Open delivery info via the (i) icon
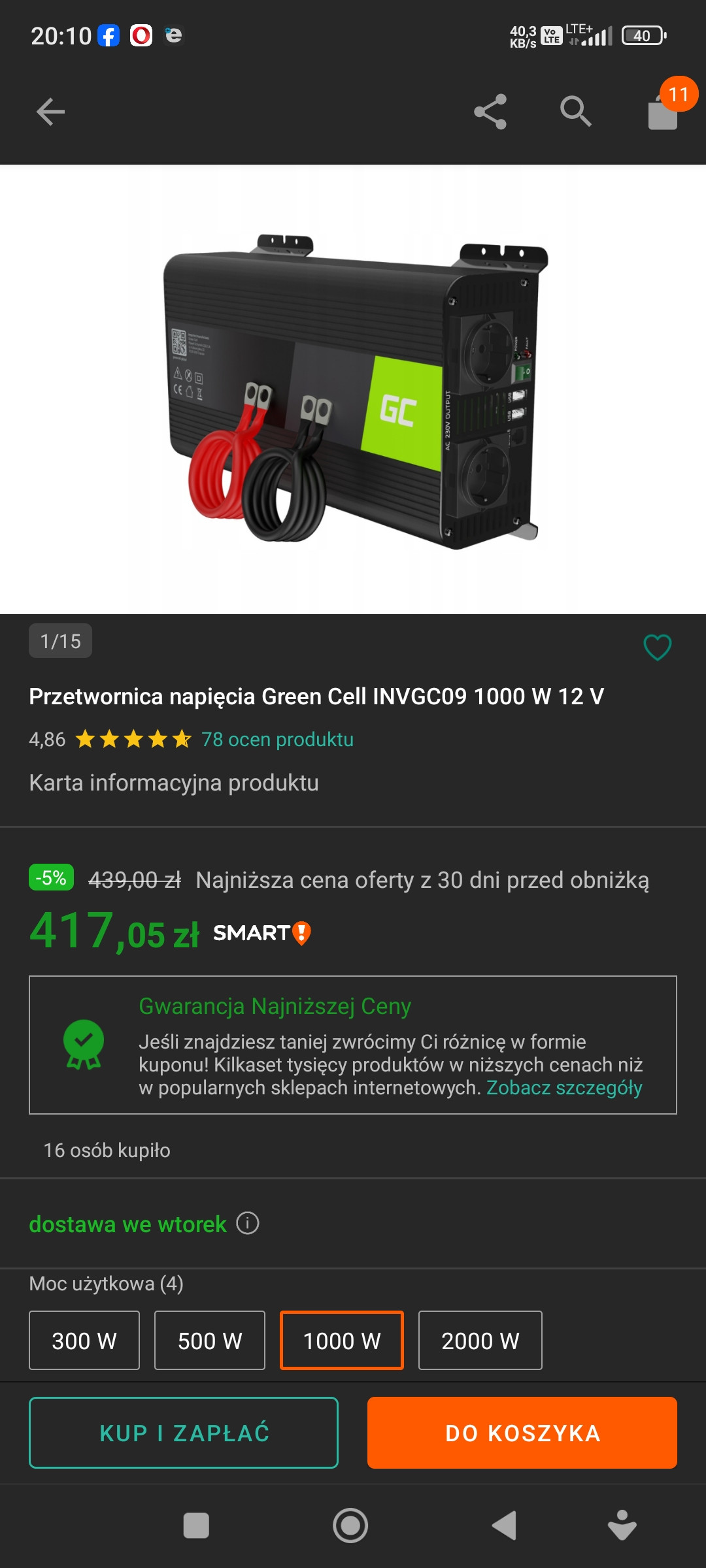The width and height of the screenshot is (706, 1568). [247, 1224]
